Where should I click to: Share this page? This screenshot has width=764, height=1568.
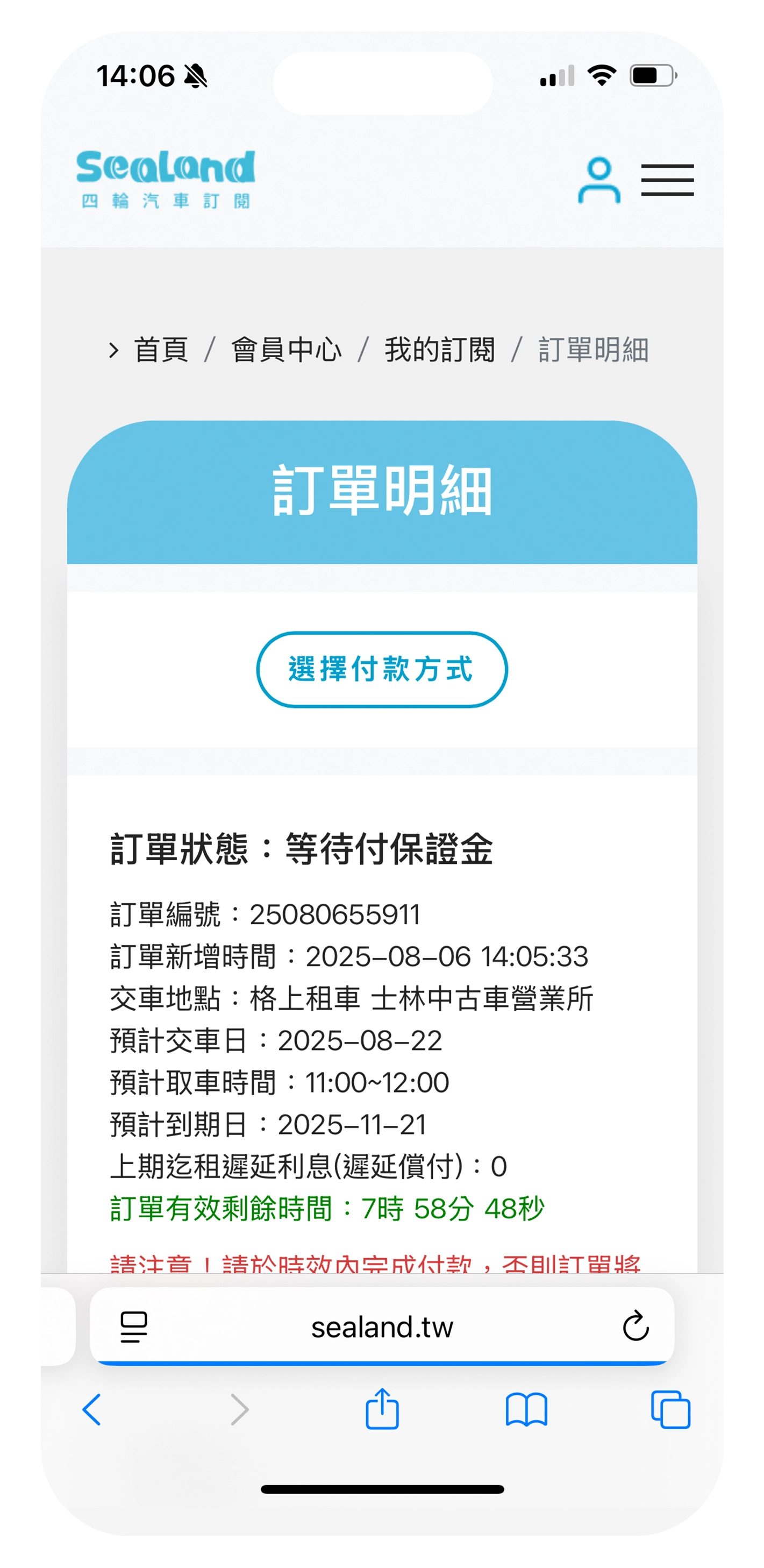pos(382,1409)
